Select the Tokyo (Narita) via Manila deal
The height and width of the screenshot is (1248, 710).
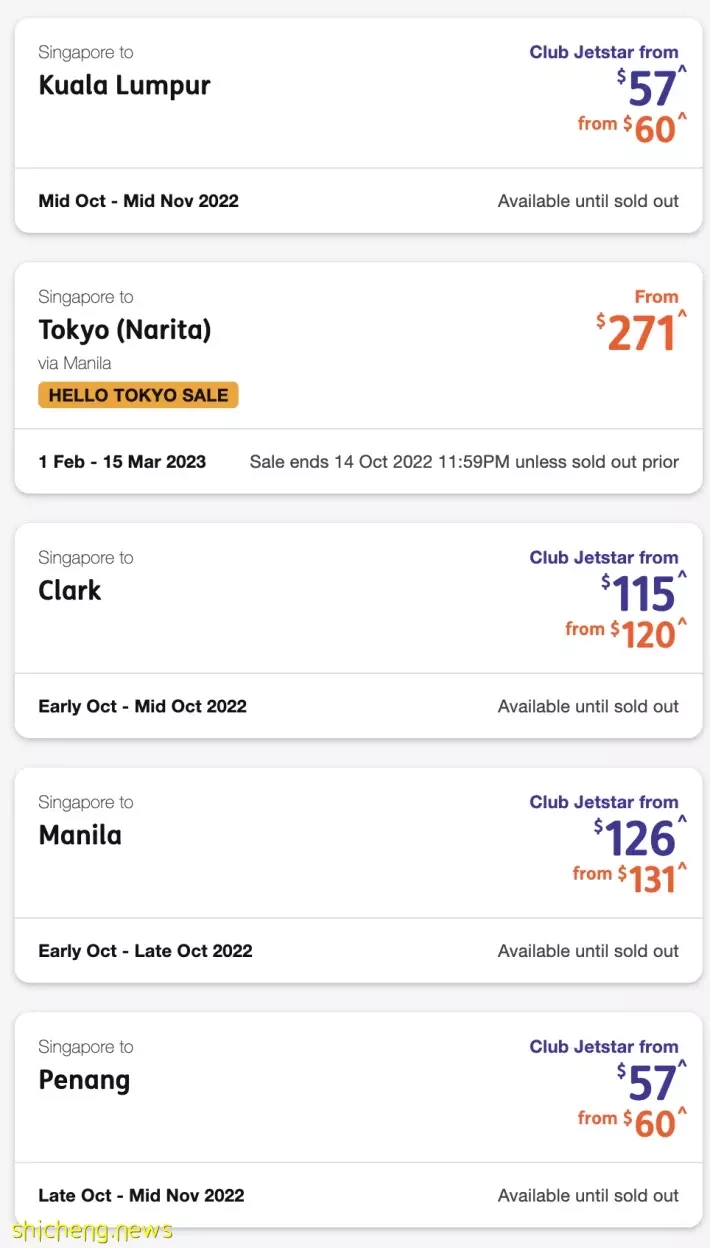358,378
